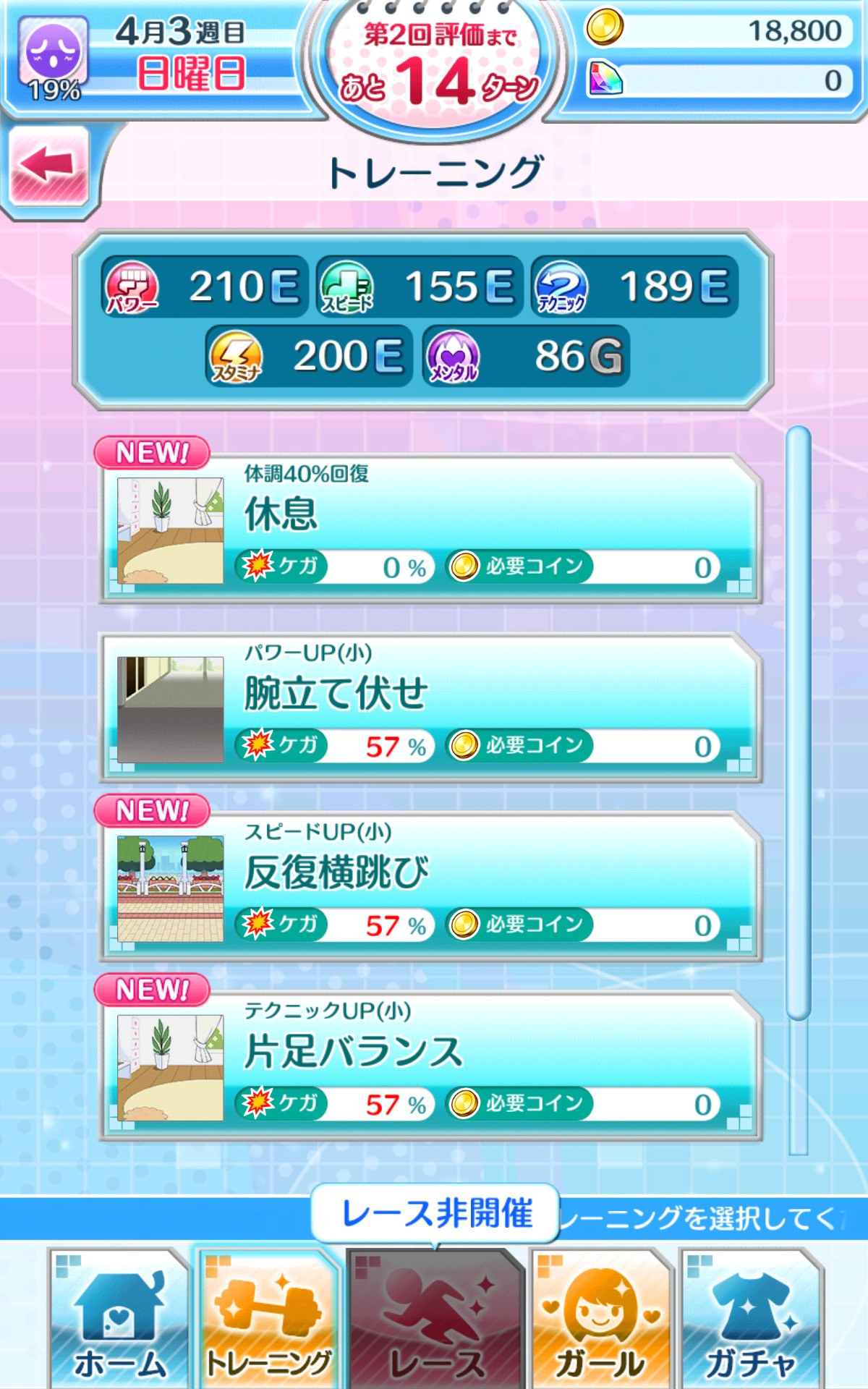The image size is (868, 1389).
Task: Choose the 腕立て伏せ push-up training
Action: coord(430,708)
